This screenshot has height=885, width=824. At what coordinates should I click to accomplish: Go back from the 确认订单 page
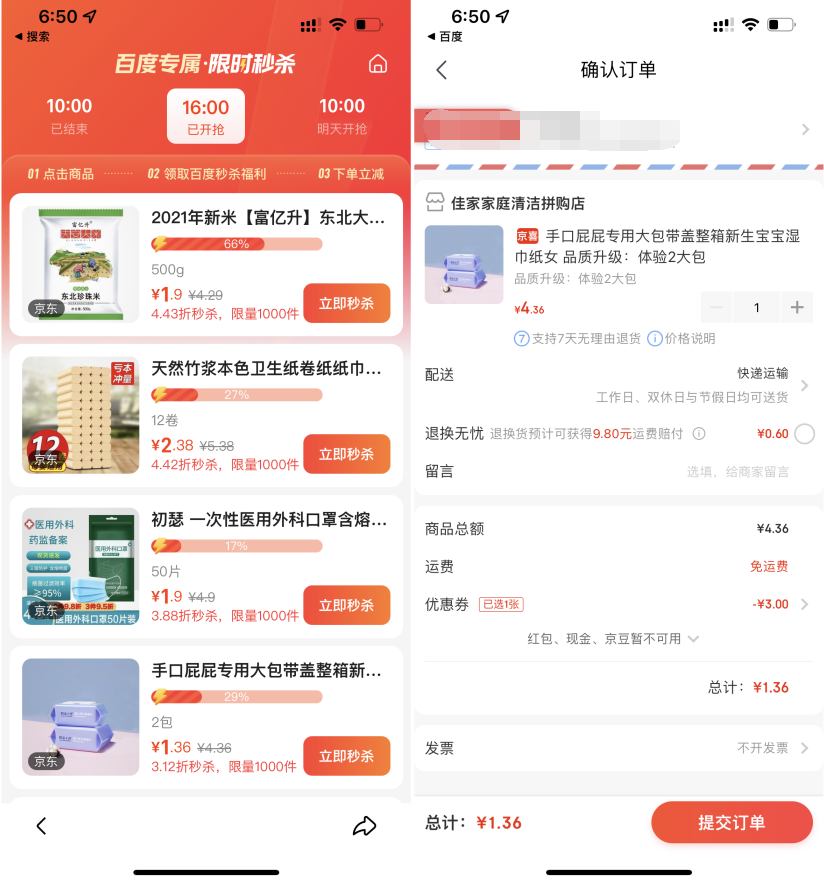click(x=441, y=70)
